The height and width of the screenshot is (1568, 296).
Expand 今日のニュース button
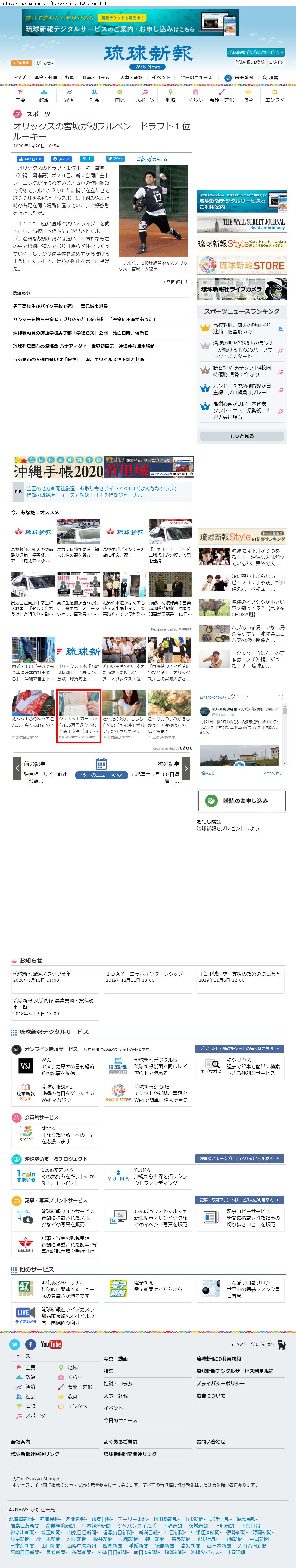[x=101, y=775]
